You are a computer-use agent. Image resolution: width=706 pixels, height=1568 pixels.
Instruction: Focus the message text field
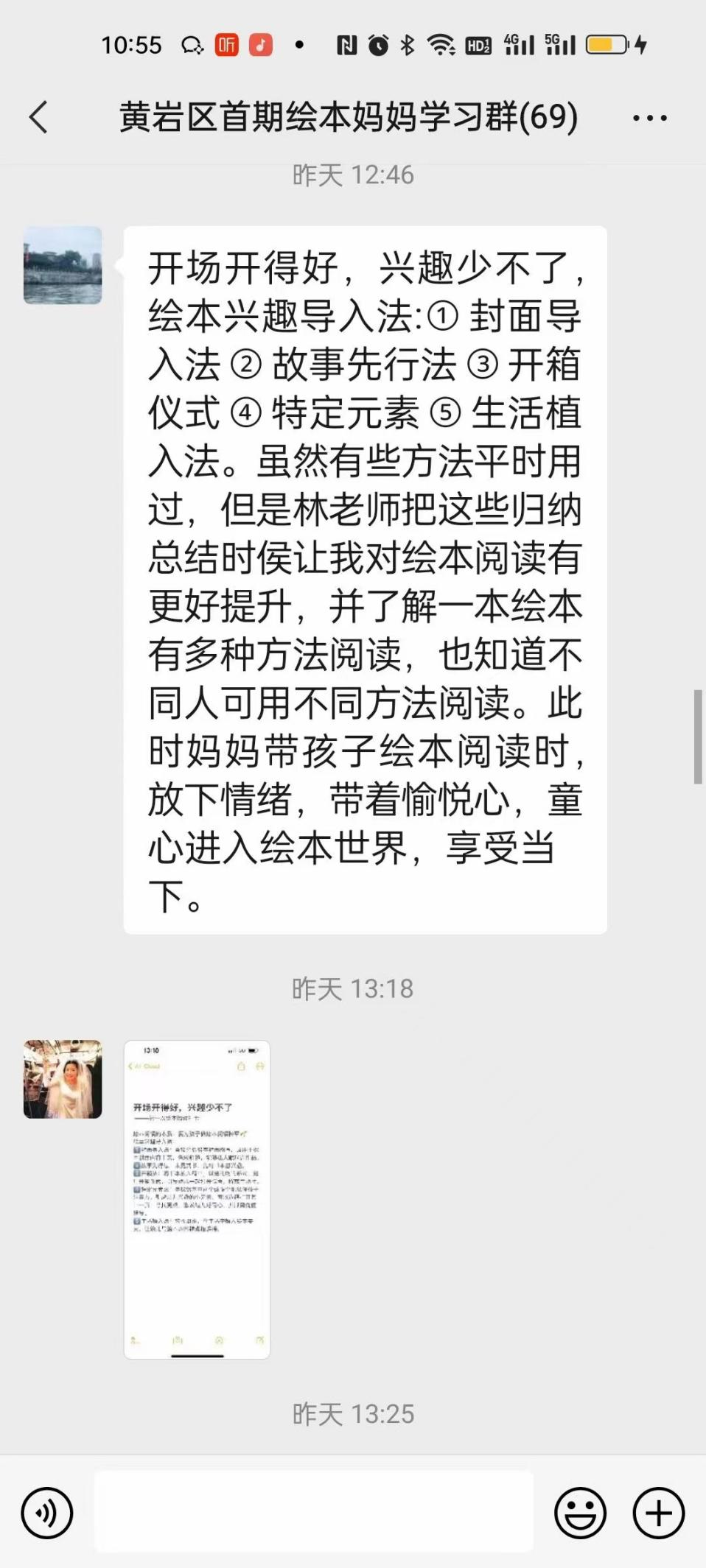313,1511
